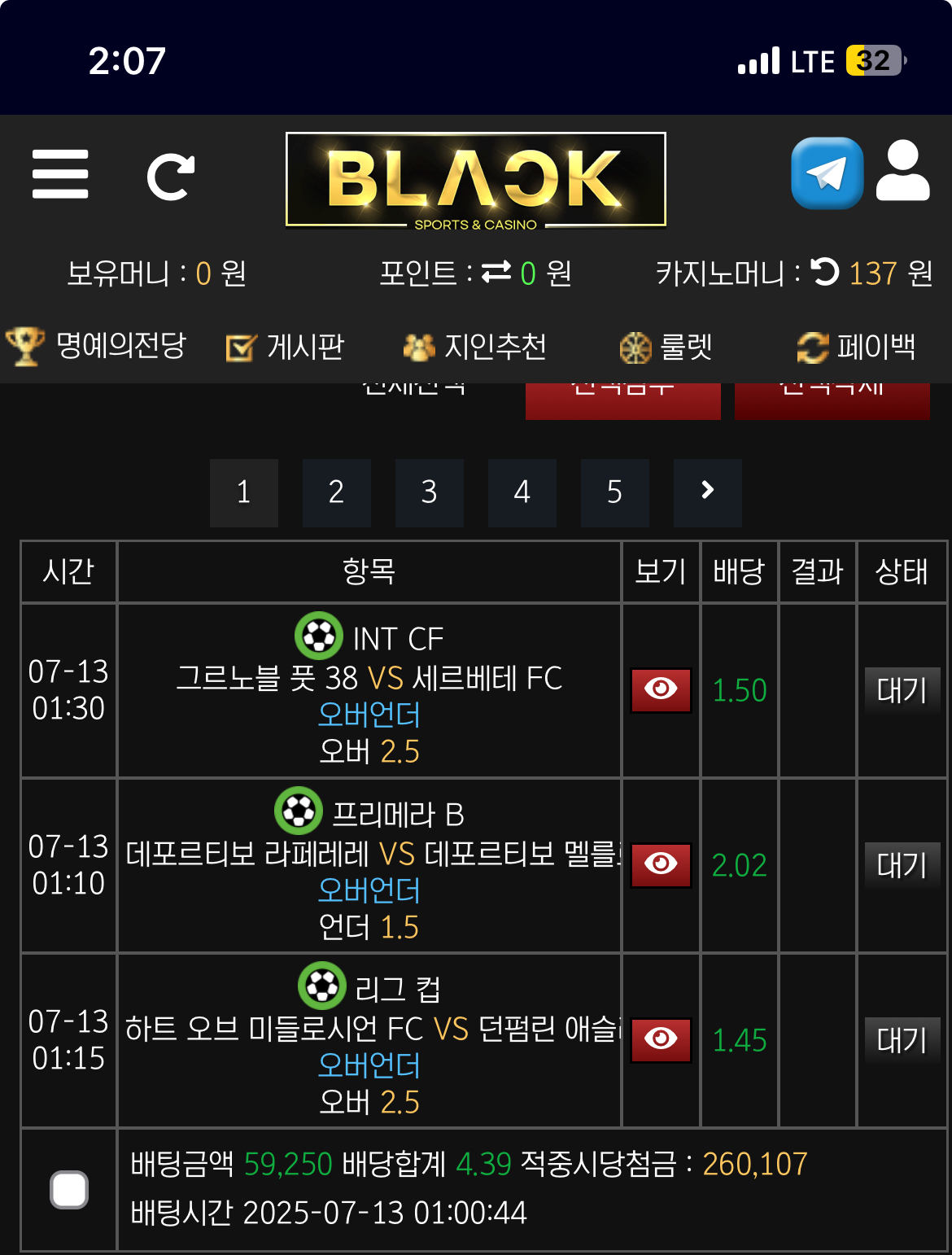The image size is (952, 1255).
Task: Go to page 2
Action: [x=337, y=492]
